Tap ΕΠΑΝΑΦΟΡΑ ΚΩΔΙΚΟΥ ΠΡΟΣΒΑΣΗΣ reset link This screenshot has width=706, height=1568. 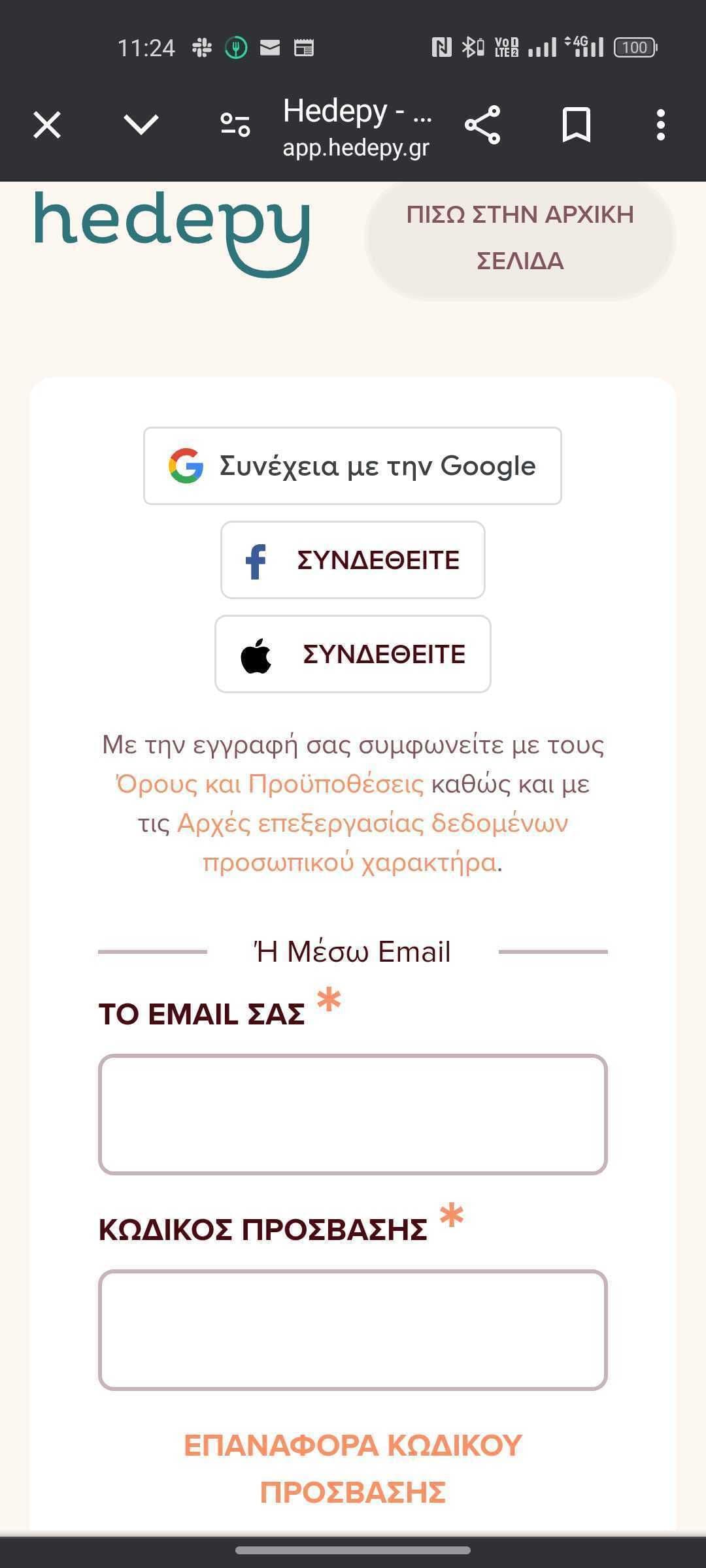coord(353,1468)
